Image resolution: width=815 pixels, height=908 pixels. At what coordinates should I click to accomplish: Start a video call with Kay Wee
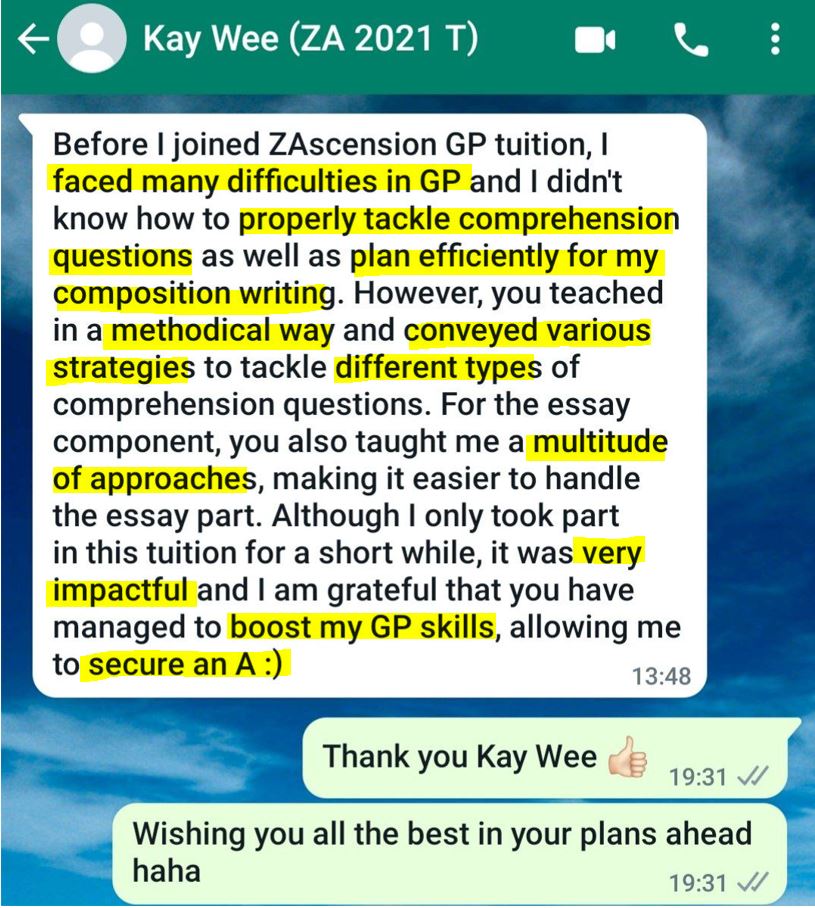(595, 41)
